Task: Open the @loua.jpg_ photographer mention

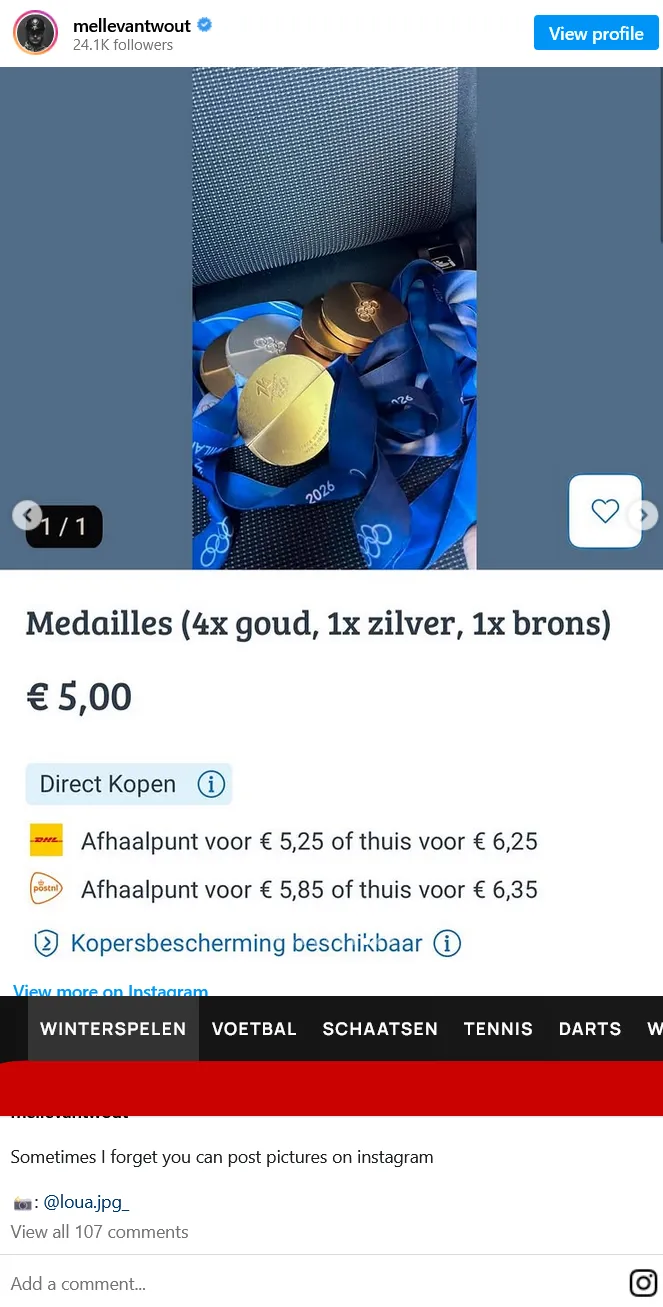Action: pos(87,1203)
